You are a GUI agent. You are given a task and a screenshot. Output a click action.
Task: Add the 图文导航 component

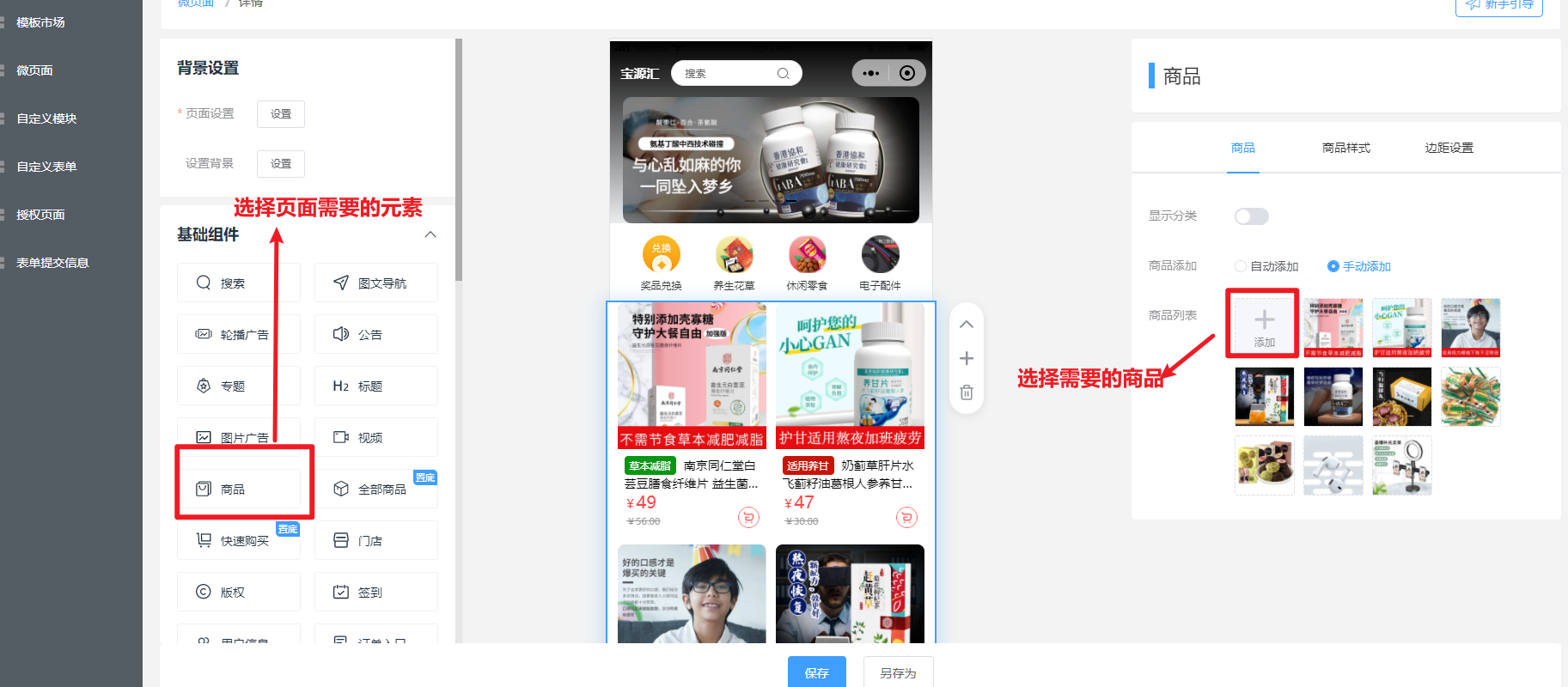click(376, 283)
